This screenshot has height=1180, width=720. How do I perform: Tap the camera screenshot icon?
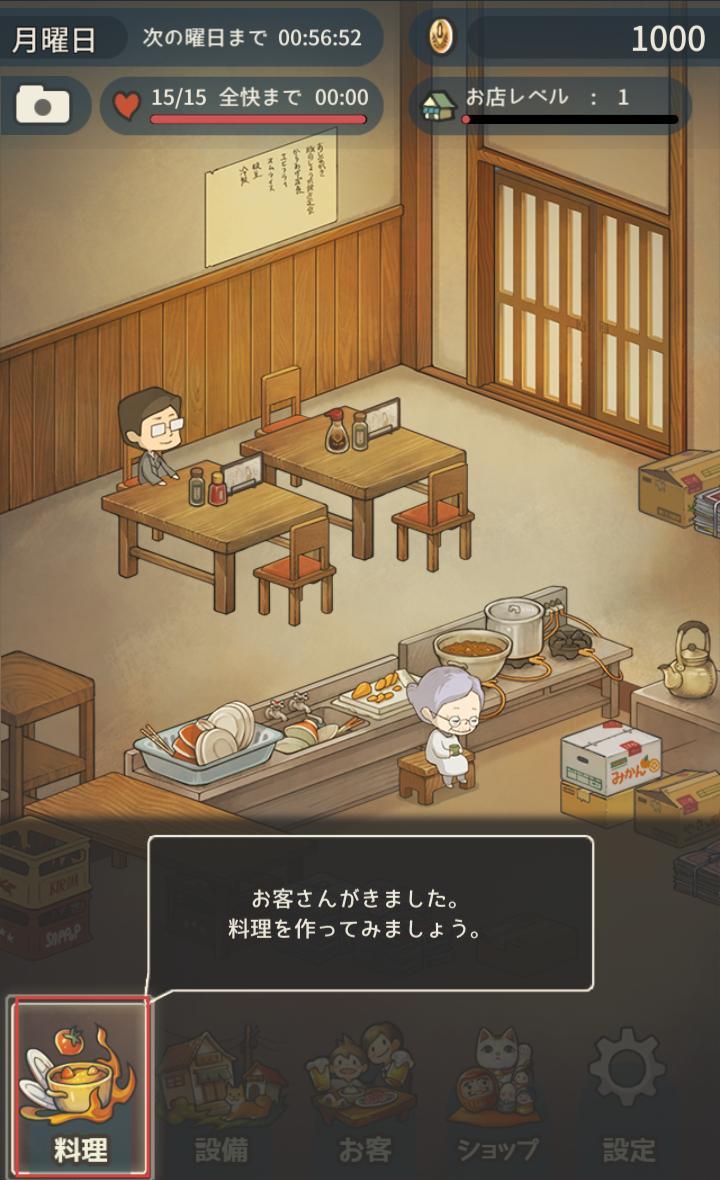(x=43, y=104)
